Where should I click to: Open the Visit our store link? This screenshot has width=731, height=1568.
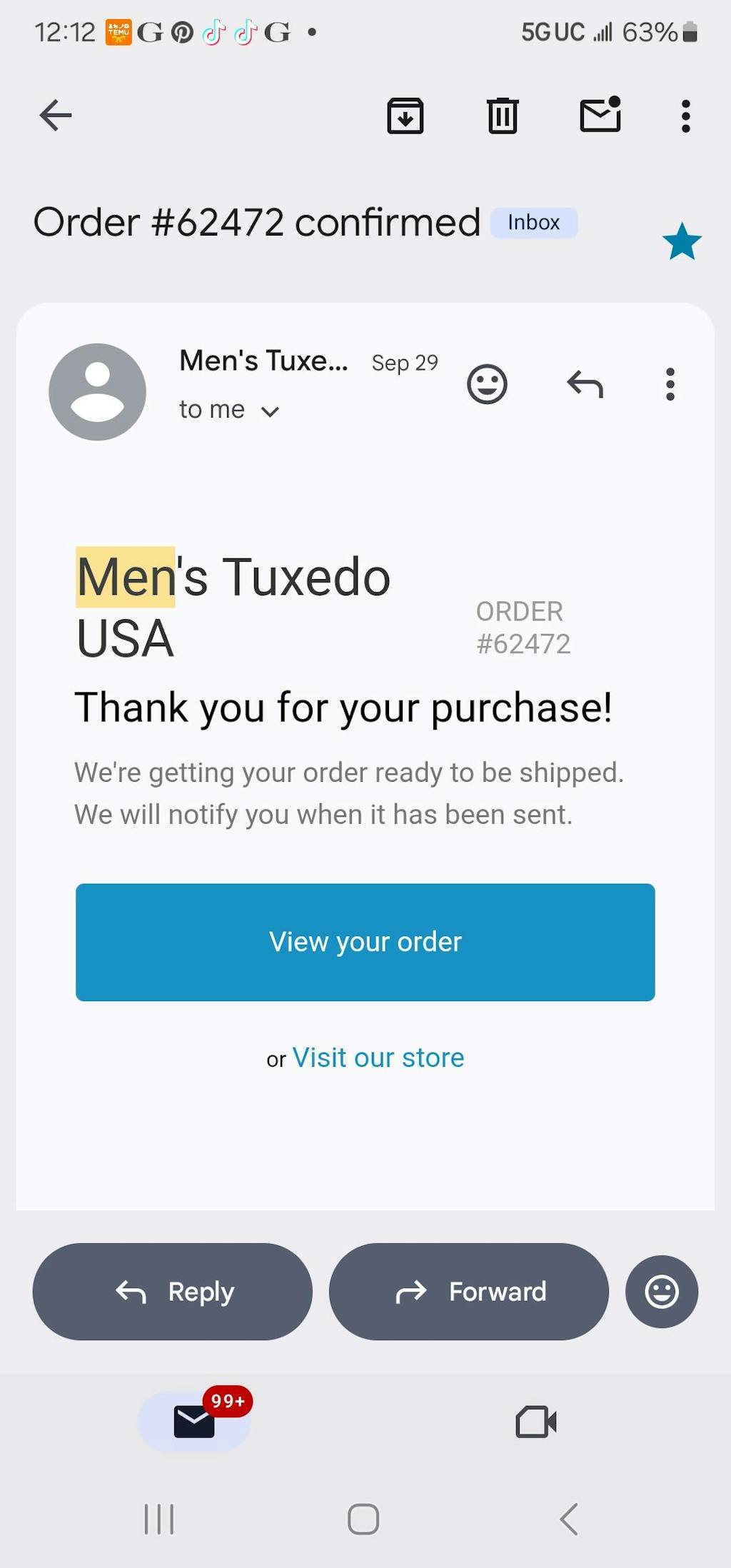point(378,1057)
